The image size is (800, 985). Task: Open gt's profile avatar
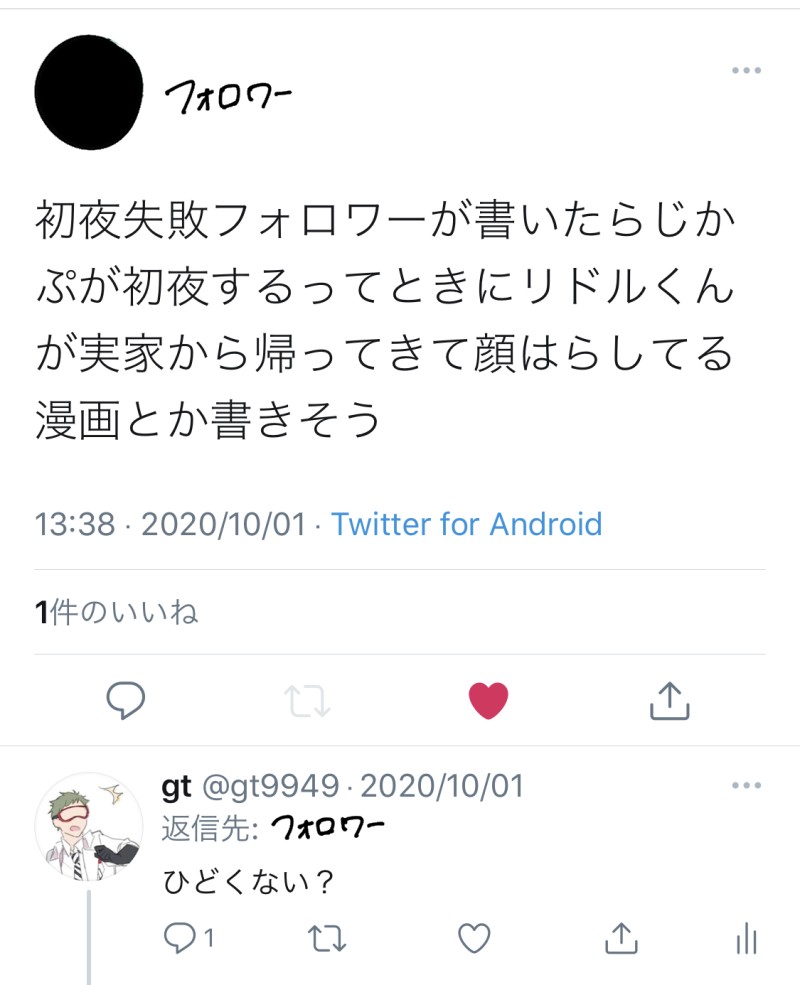pyautogui.click(x=89, y=827)
